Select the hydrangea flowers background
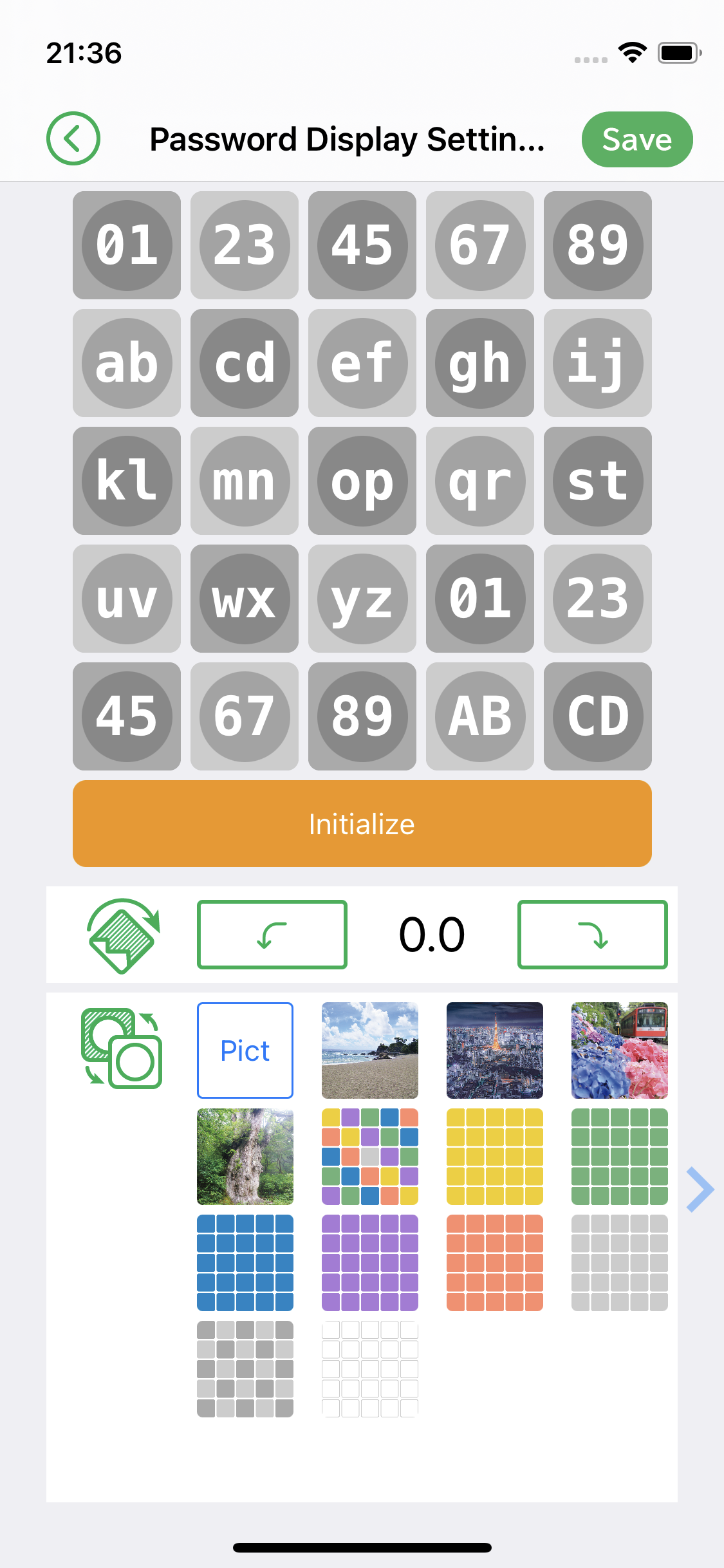The height and width of the screenshot is (1568, 724). point(618,1050)
